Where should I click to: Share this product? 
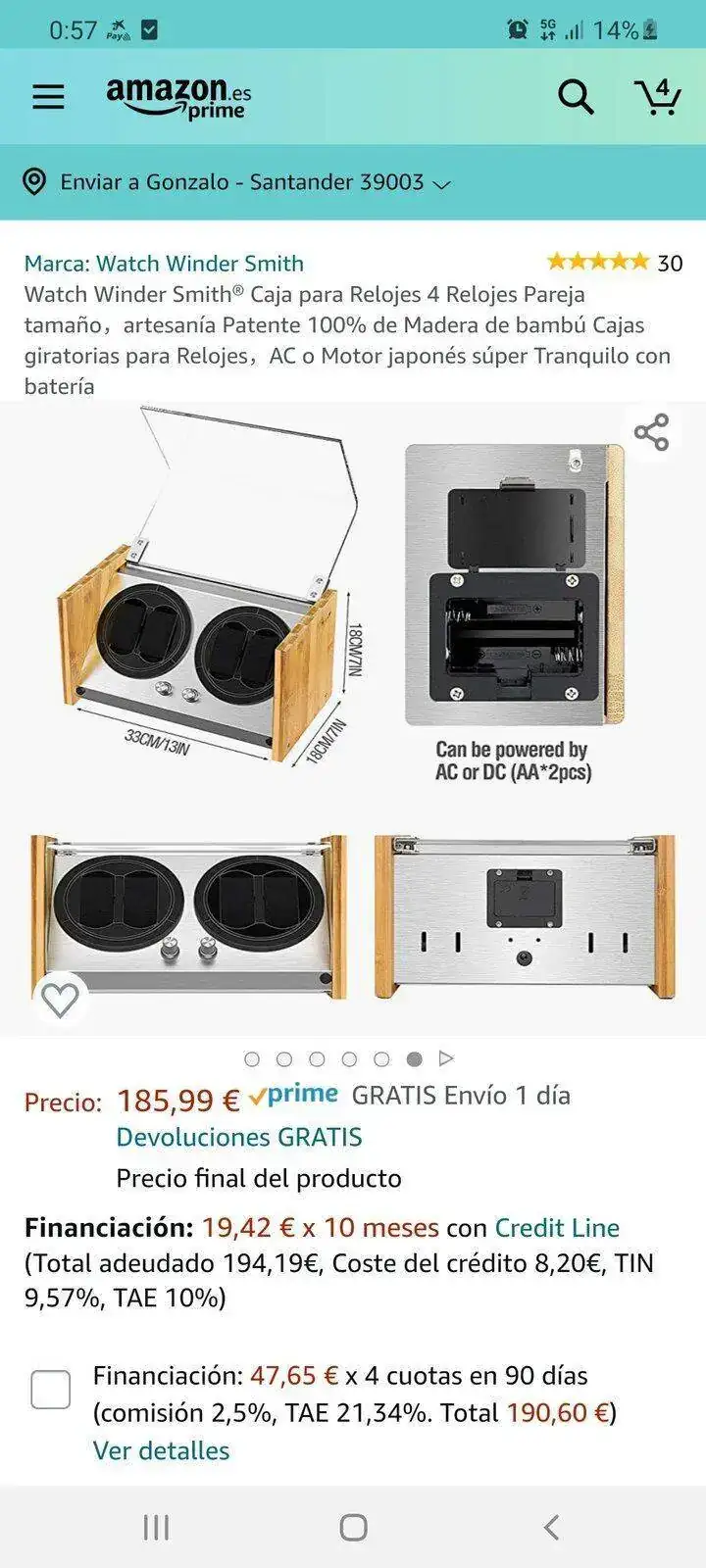pos(651,432)
